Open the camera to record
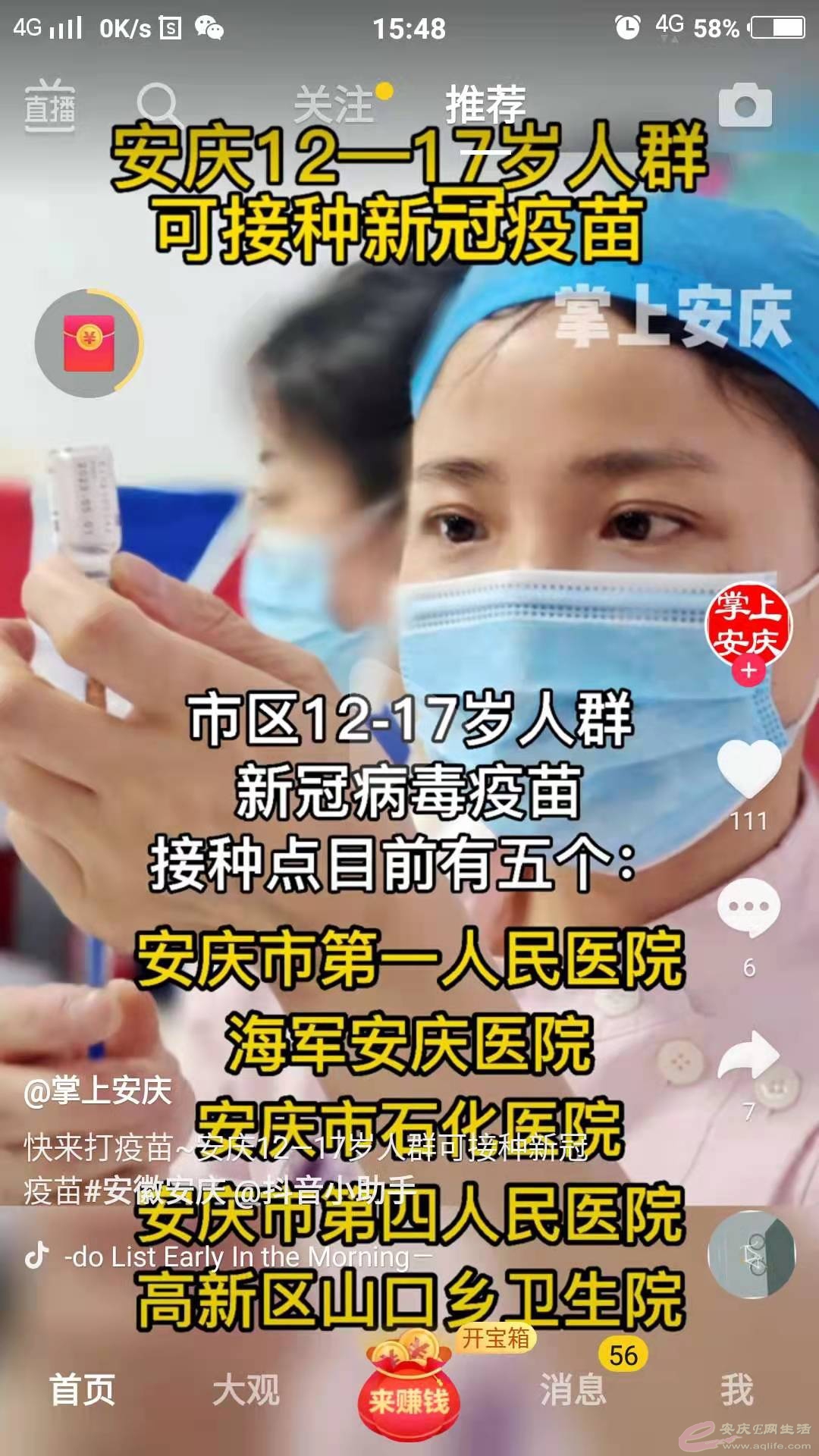819x1456 pixels. (745, 105)
